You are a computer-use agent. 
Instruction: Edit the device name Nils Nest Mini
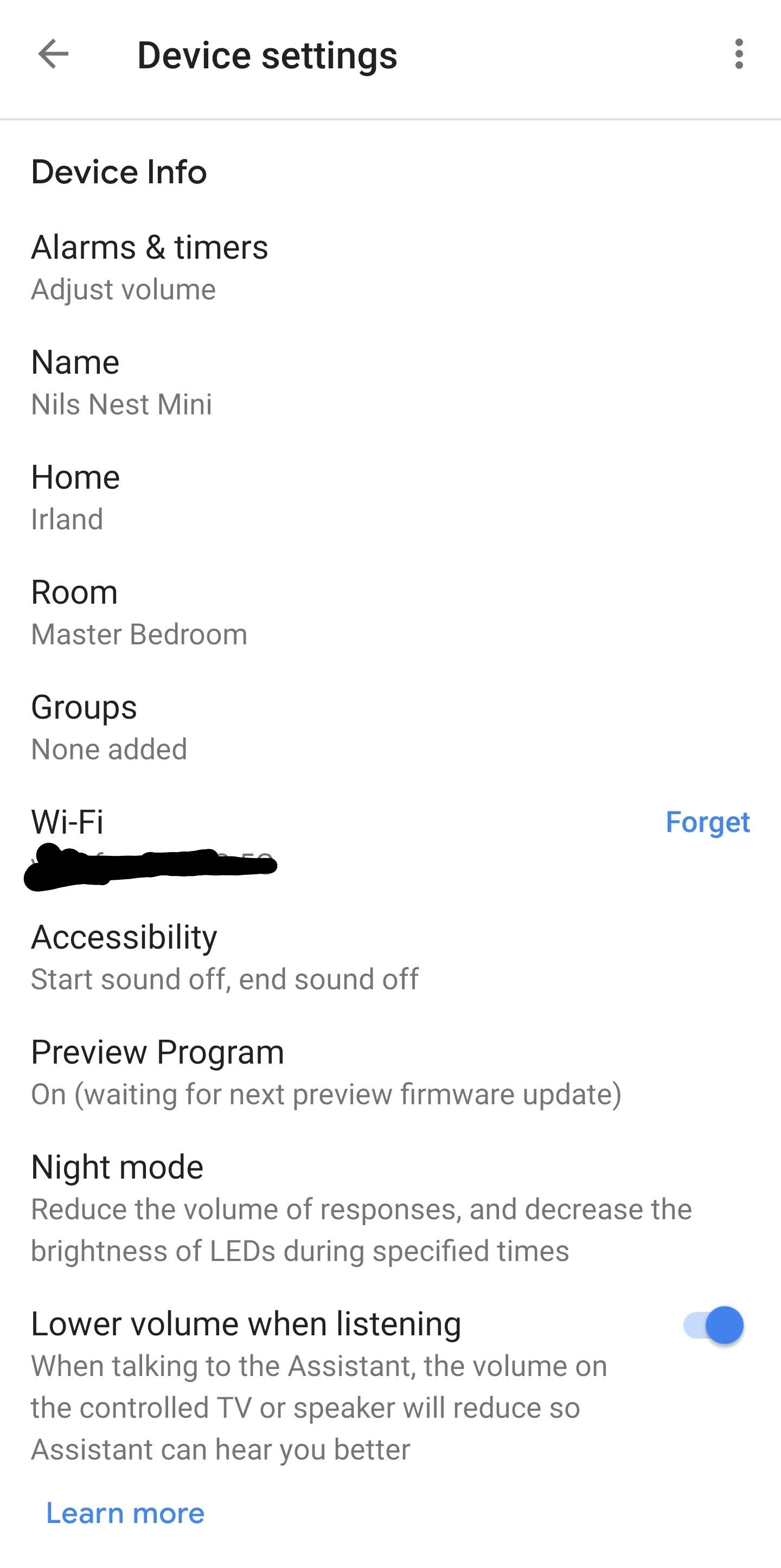[x=390, y=382]
